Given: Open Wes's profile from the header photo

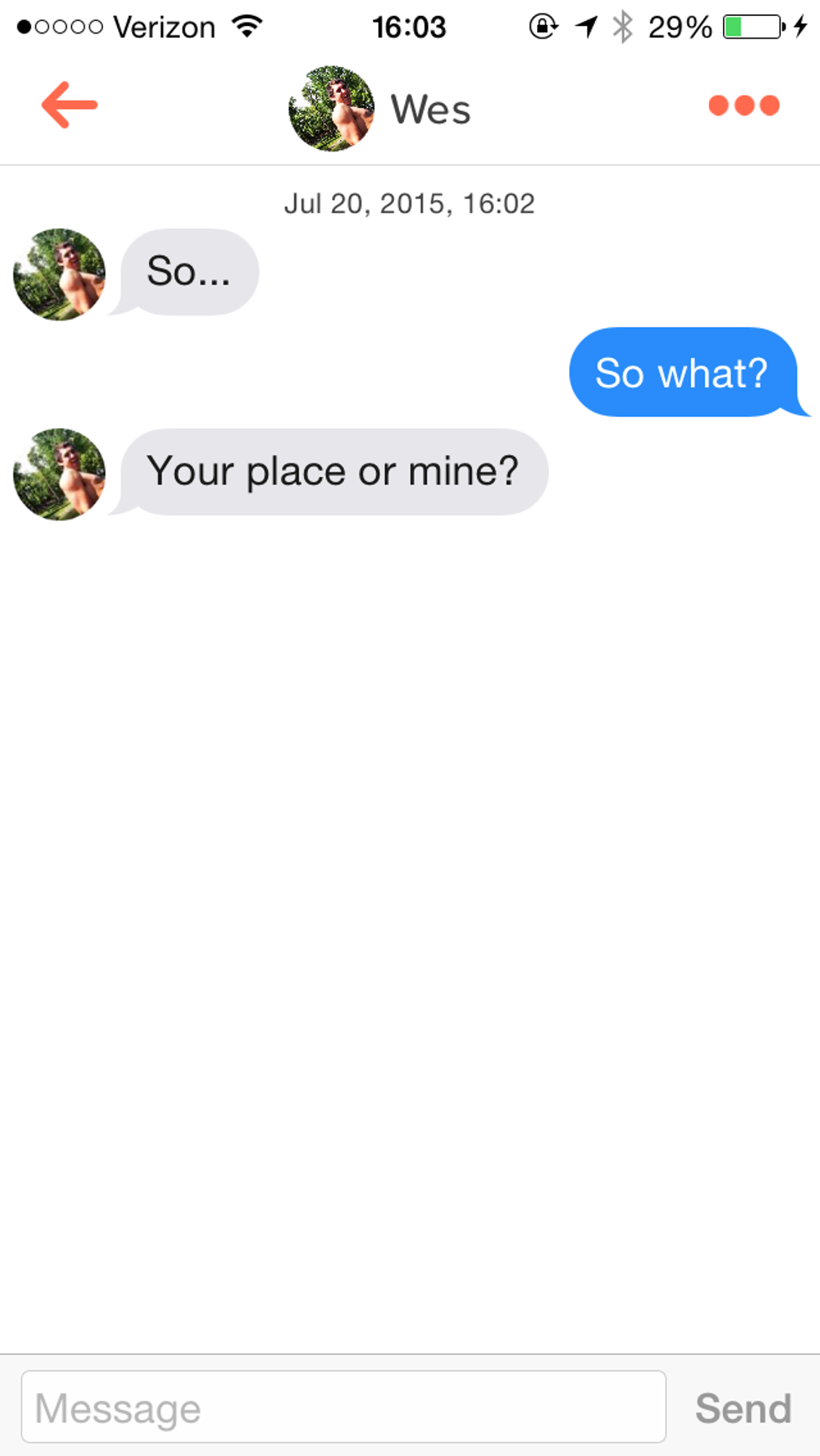Looking at the screenshot, I should pos(331,109).
